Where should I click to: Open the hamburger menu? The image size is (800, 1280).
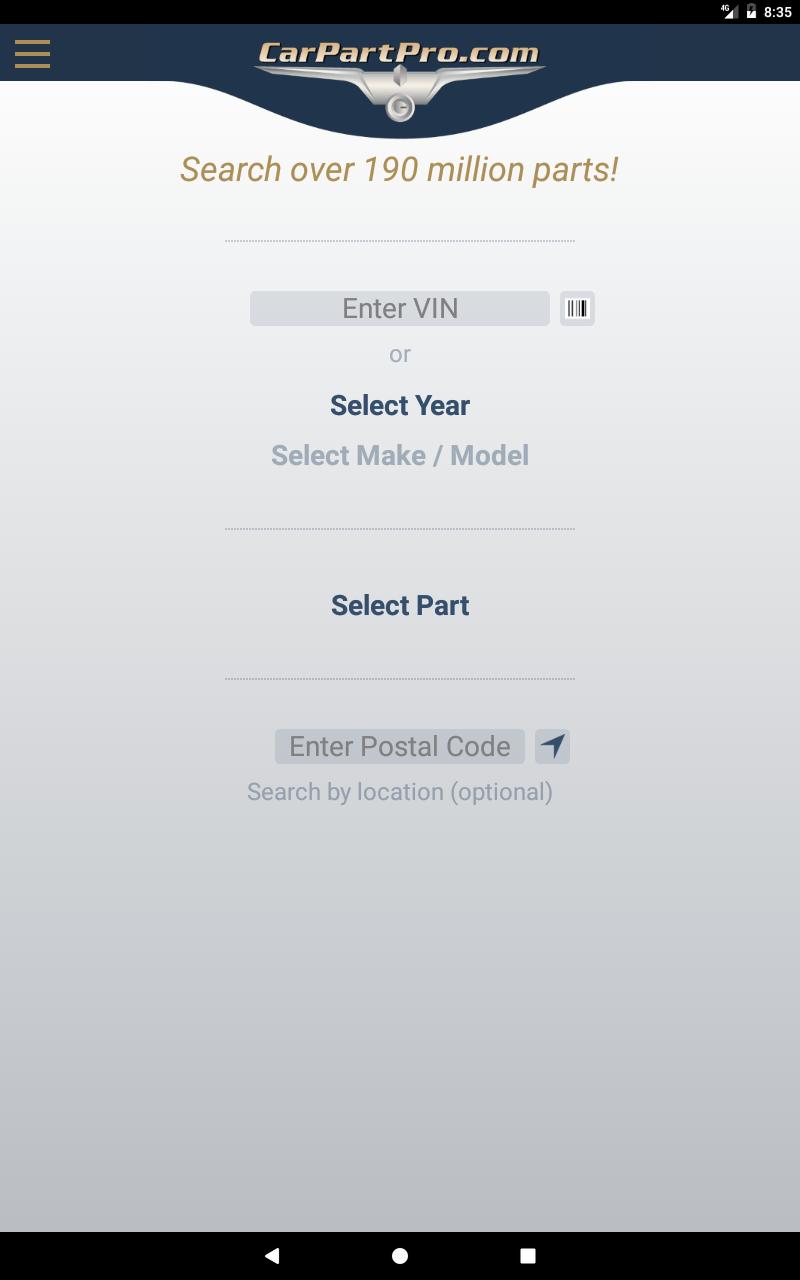(x=32, y=53)
